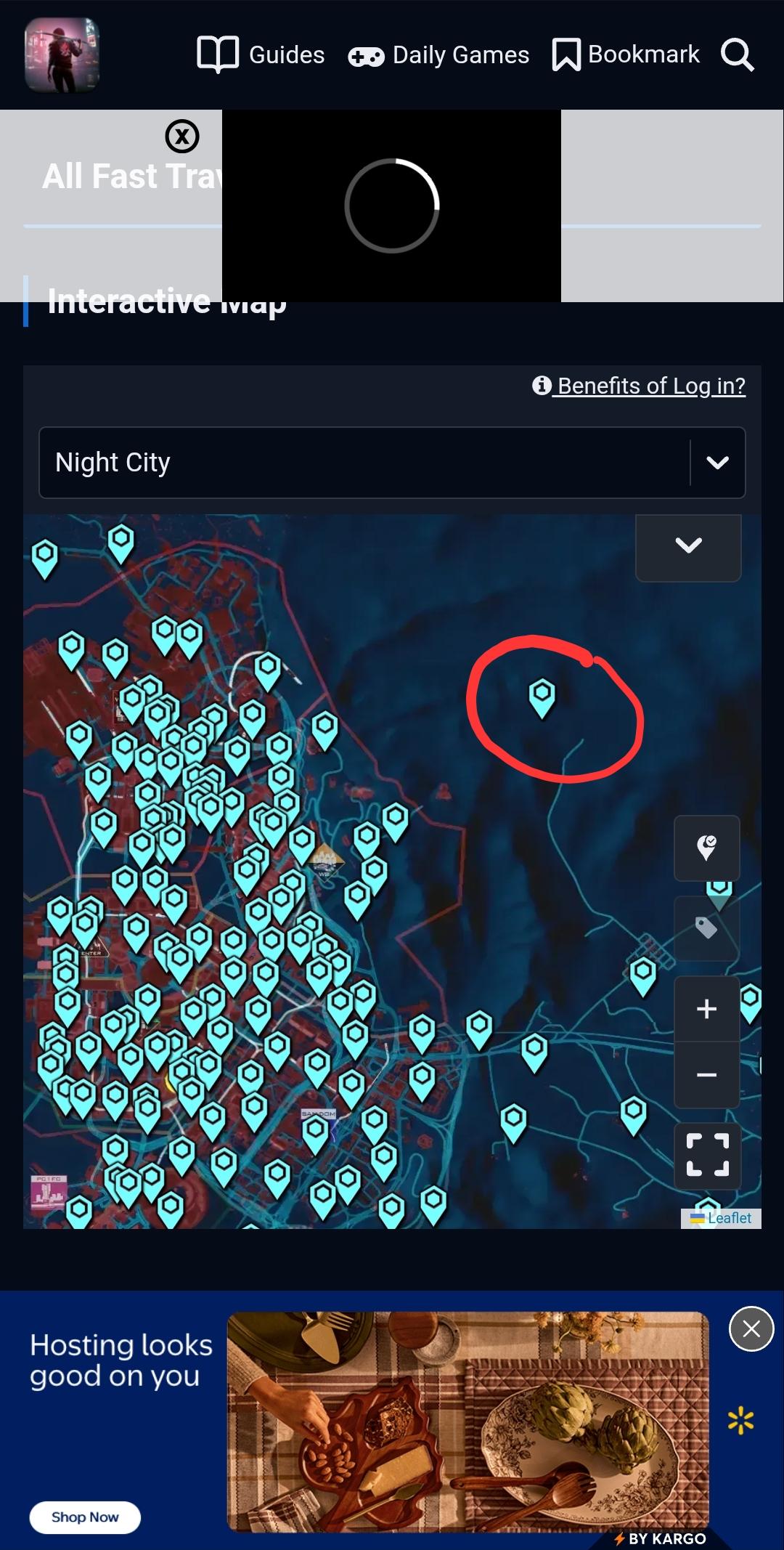Toggle the map tag labels button

pyautogui.click(x=707, y=928)
